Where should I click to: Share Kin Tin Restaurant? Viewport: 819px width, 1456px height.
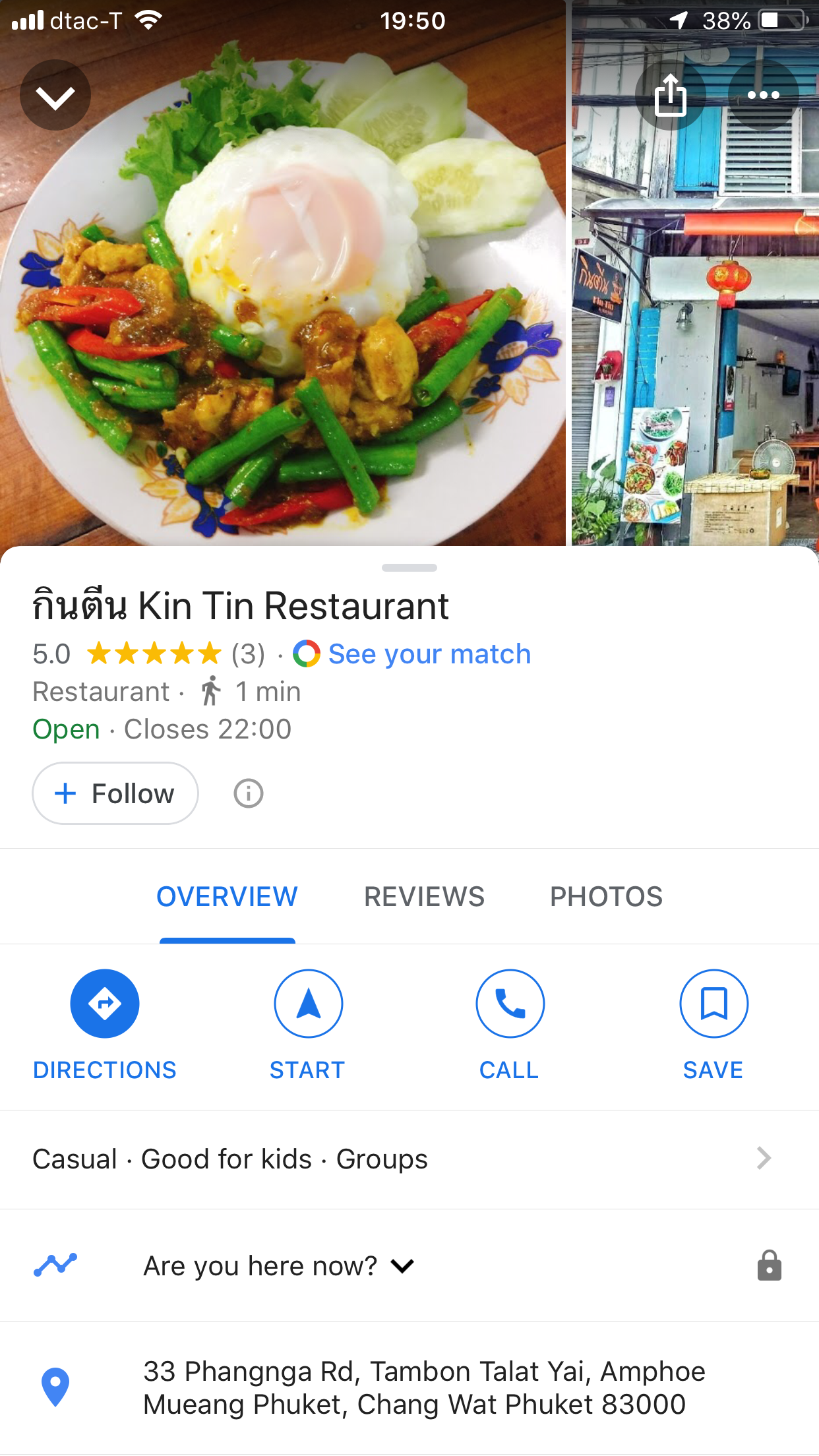(670, 96)
